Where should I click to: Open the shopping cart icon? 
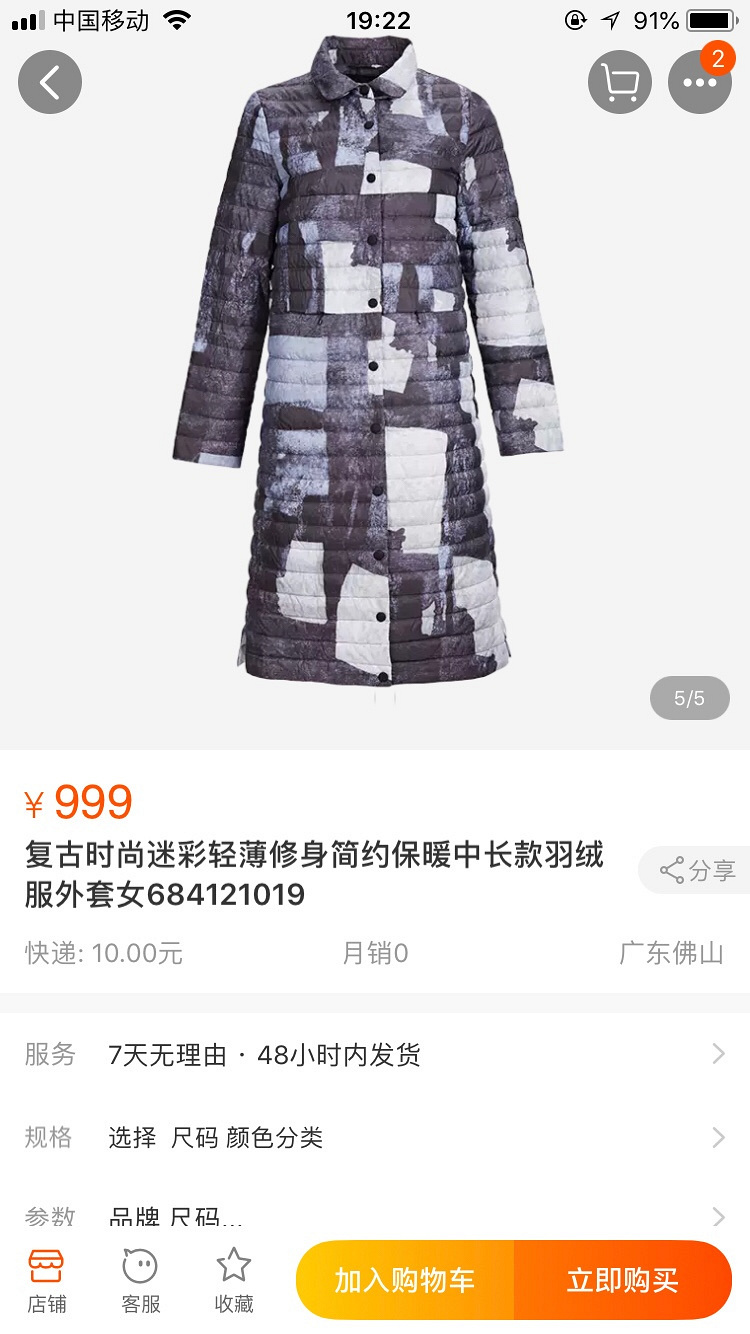(620, 82)
